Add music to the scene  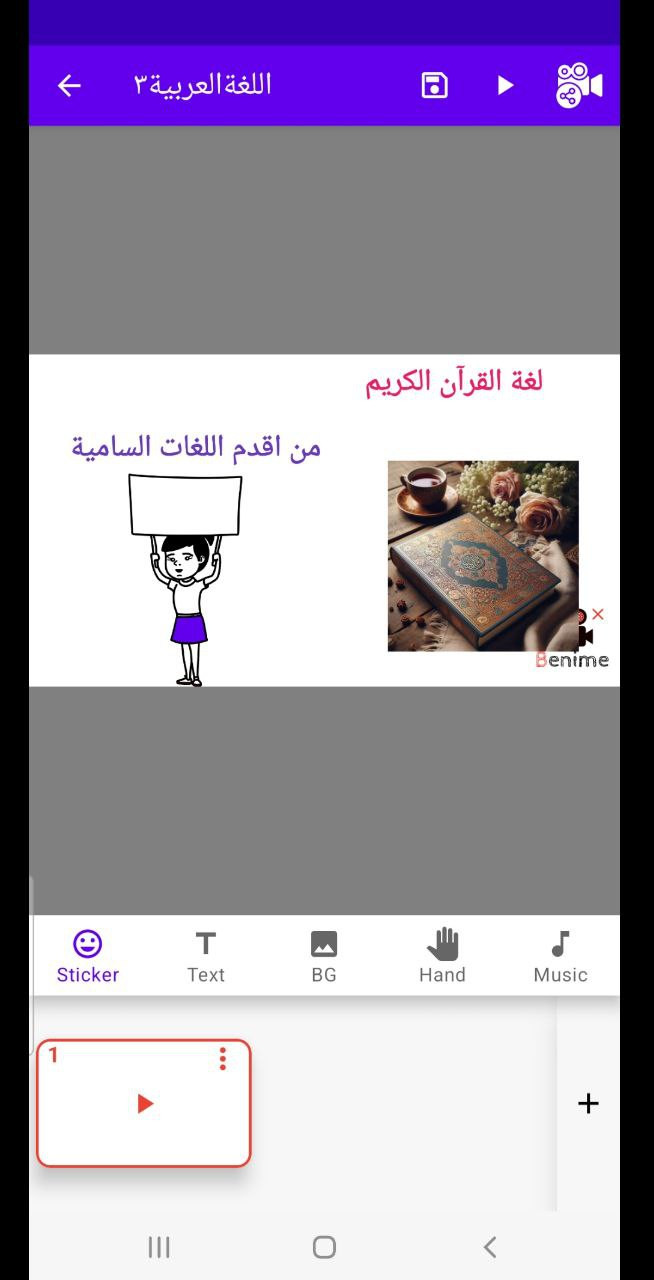pyautogui.click(x=560, y=956)
